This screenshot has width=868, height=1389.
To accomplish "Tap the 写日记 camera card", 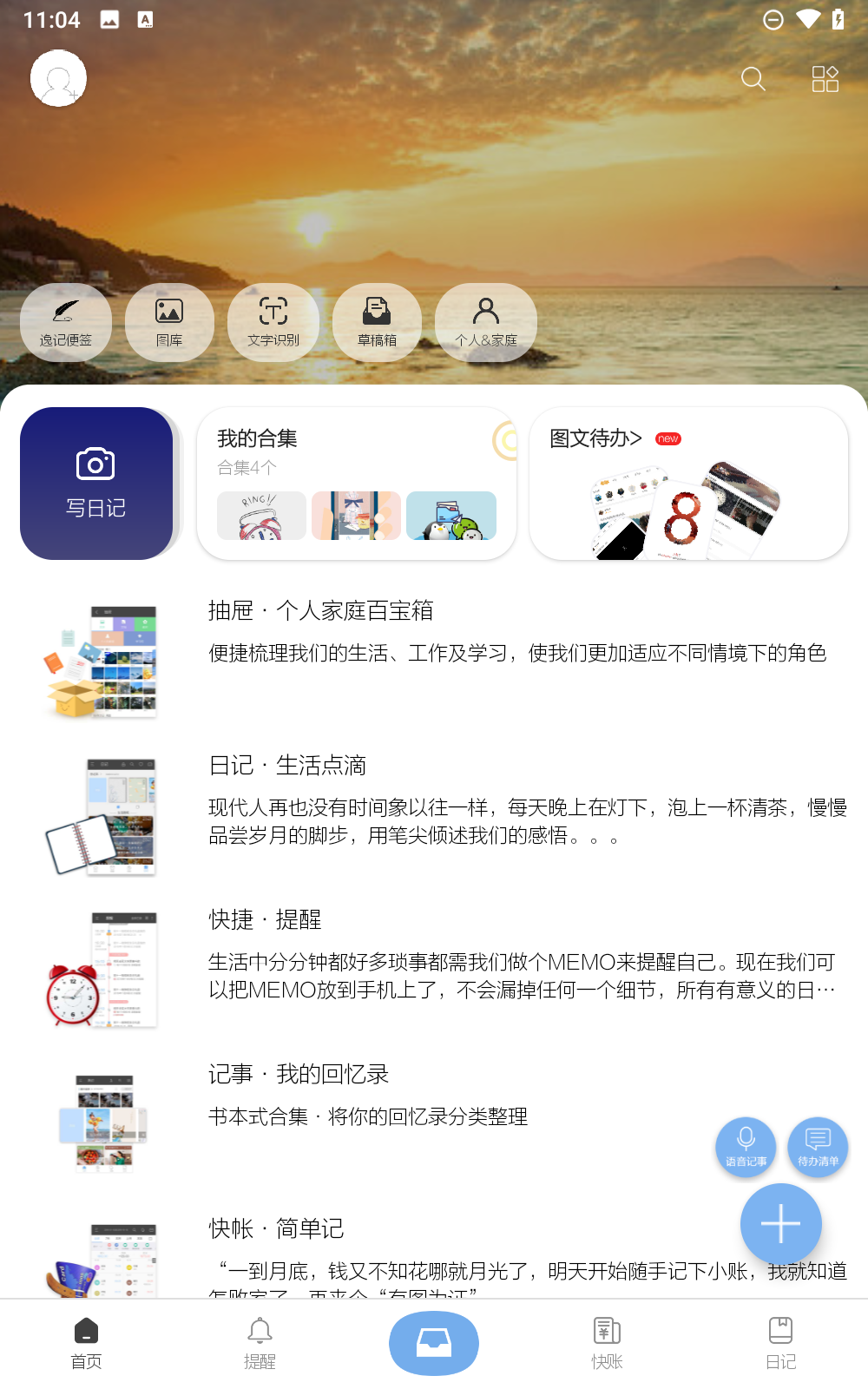I will coord(96,483).
